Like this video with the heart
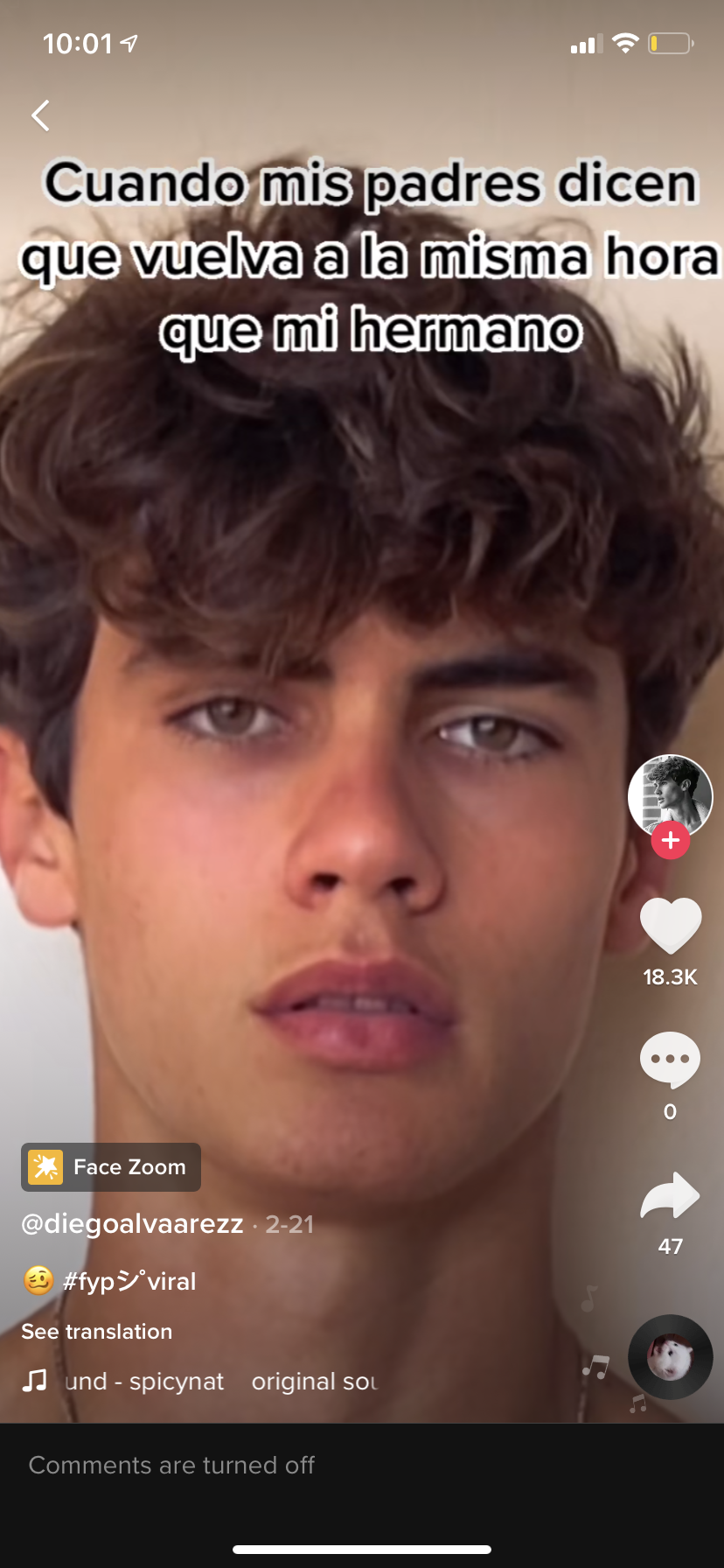 pos(671,925)
